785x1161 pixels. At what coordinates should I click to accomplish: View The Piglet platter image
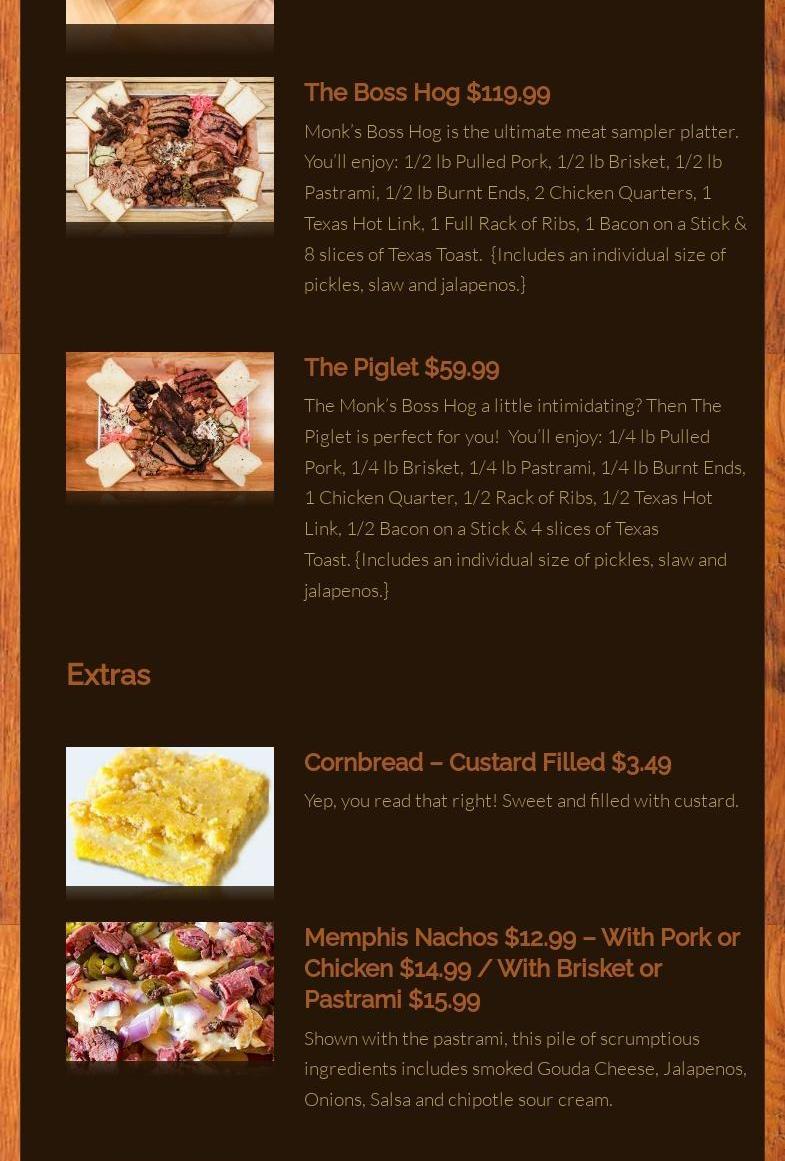[169, 421]
